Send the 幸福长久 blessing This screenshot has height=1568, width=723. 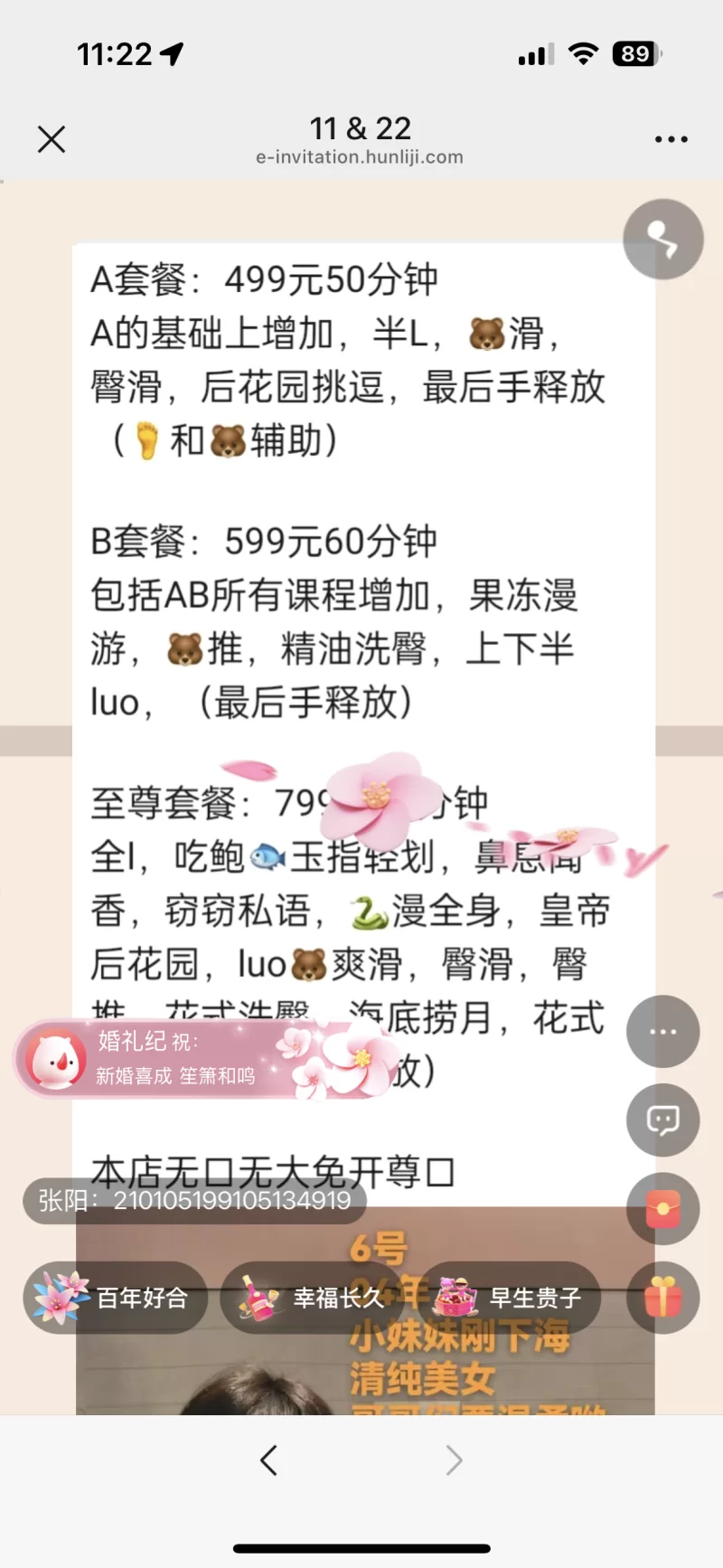coord(313,1298)
